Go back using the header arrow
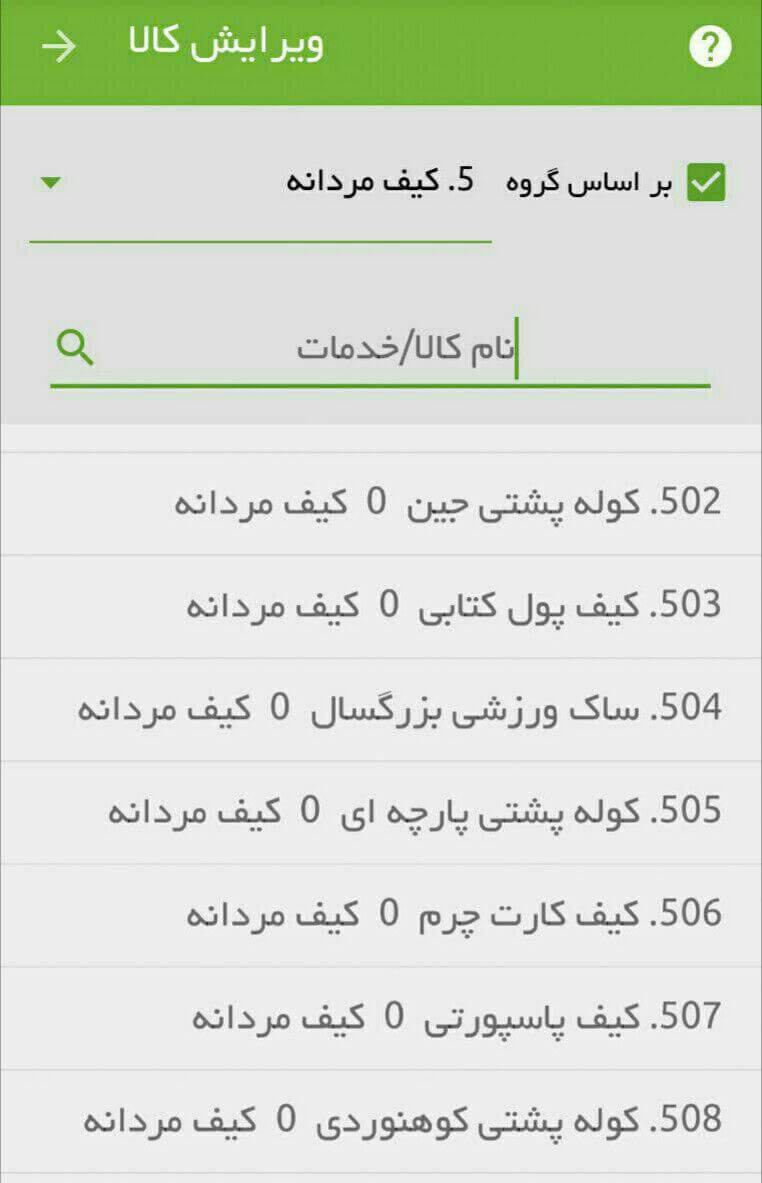762x1183 pixels. coord(60,47)
